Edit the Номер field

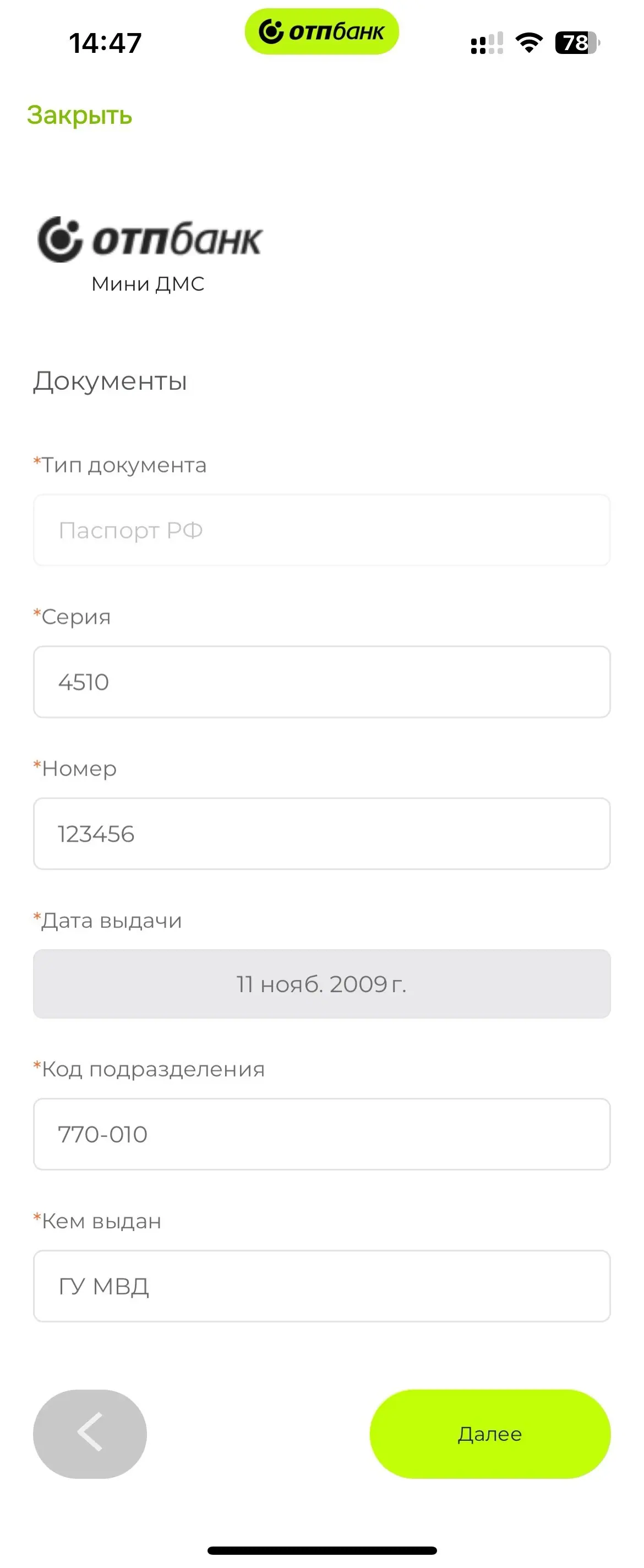pos(321,834)
